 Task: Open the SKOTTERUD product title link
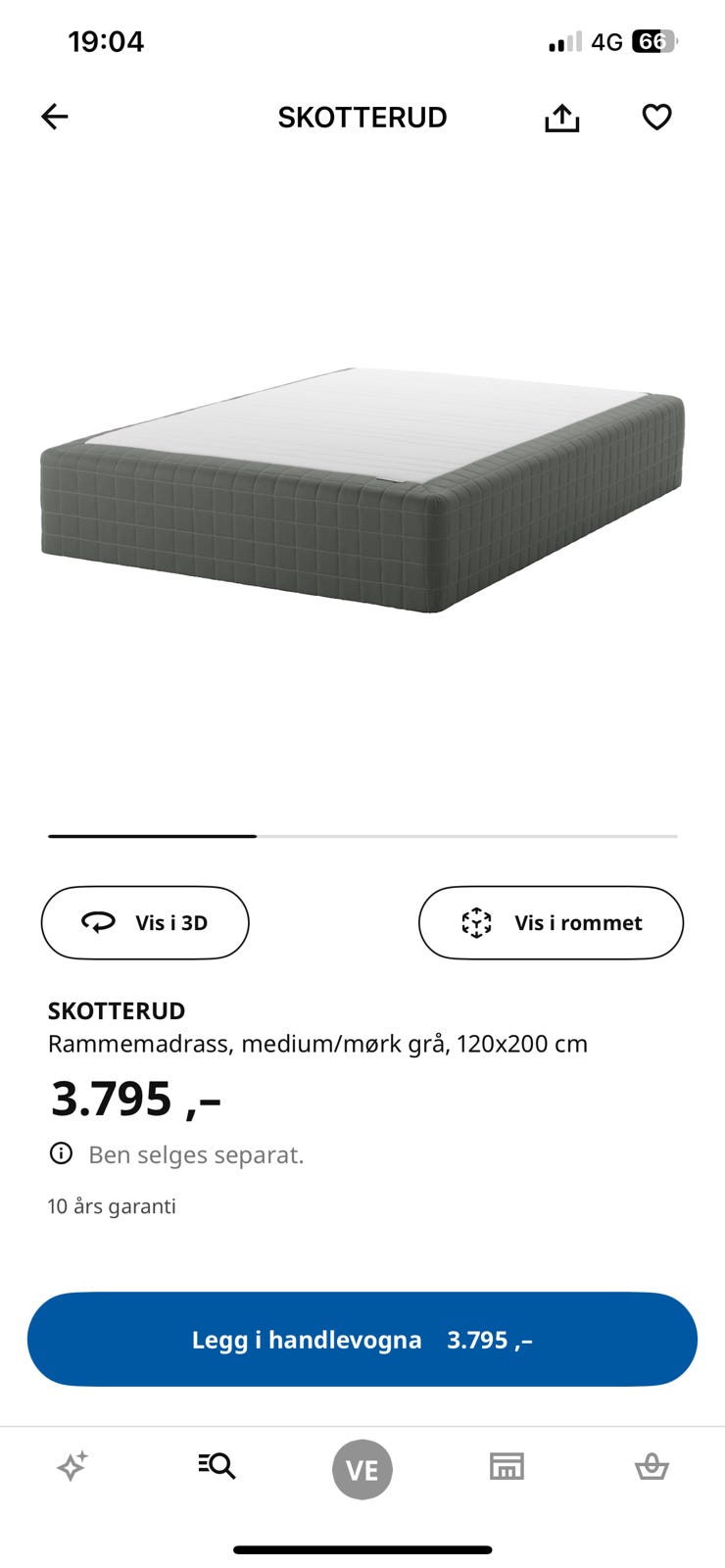point(115,1010)
